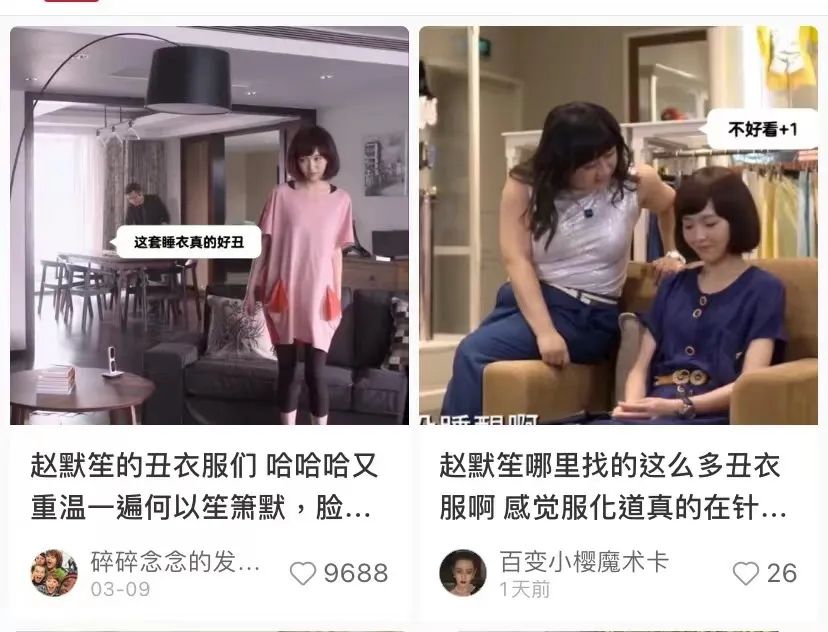
Task: Like the post by 百变小樱魔术卡
Action: tap(746, 573)
